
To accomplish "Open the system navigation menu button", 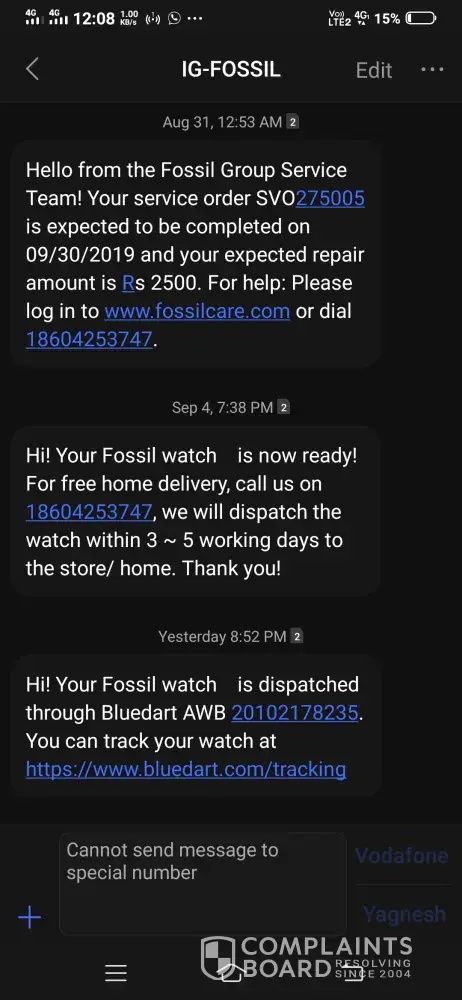I will click(116, 973).
